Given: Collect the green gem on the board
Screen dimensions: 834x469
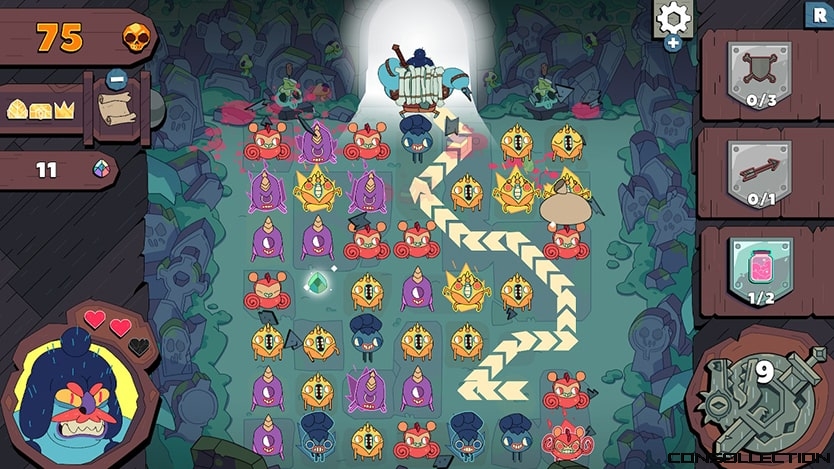Looking at the screenshot, I should [x=317, y=284].
